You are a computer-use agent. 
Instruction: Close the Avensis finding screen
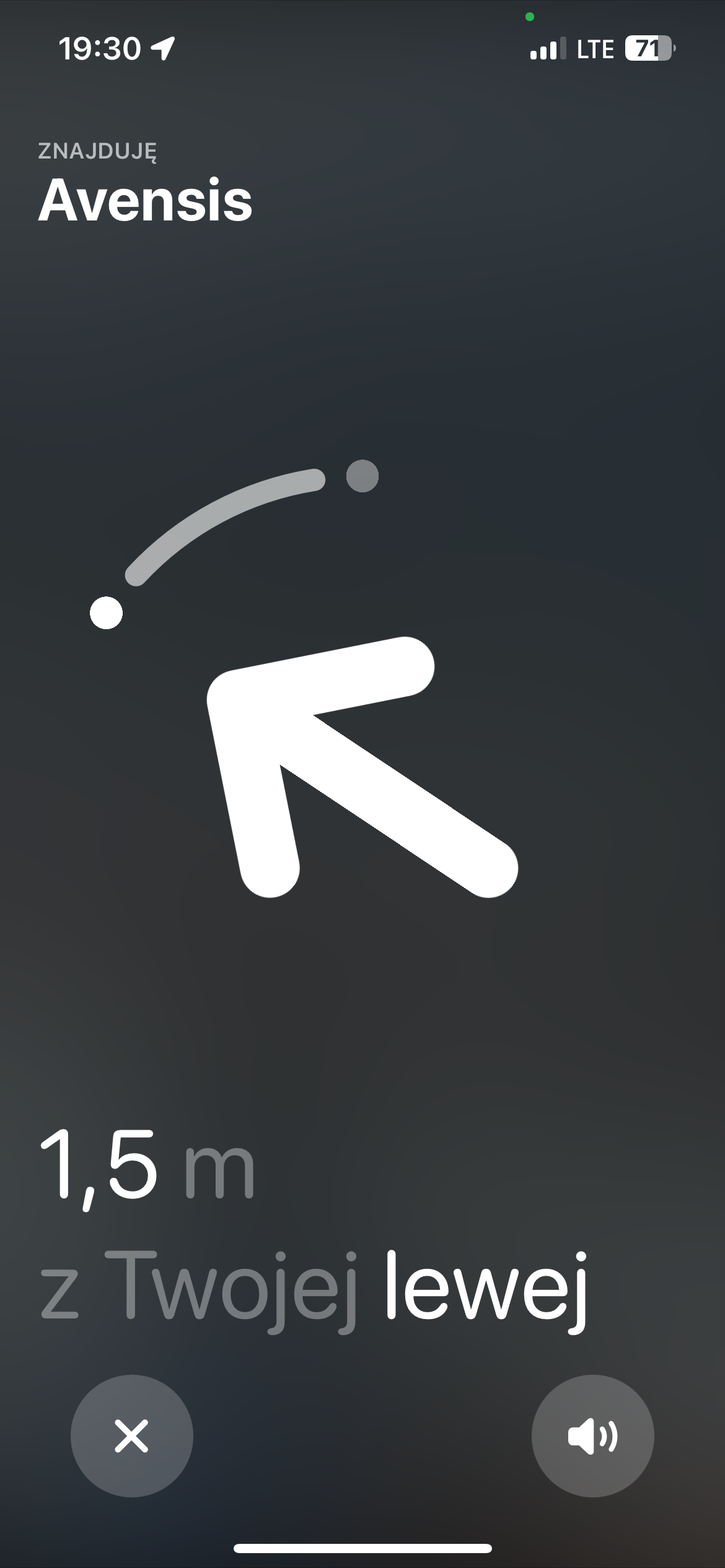click(131, 1435)
